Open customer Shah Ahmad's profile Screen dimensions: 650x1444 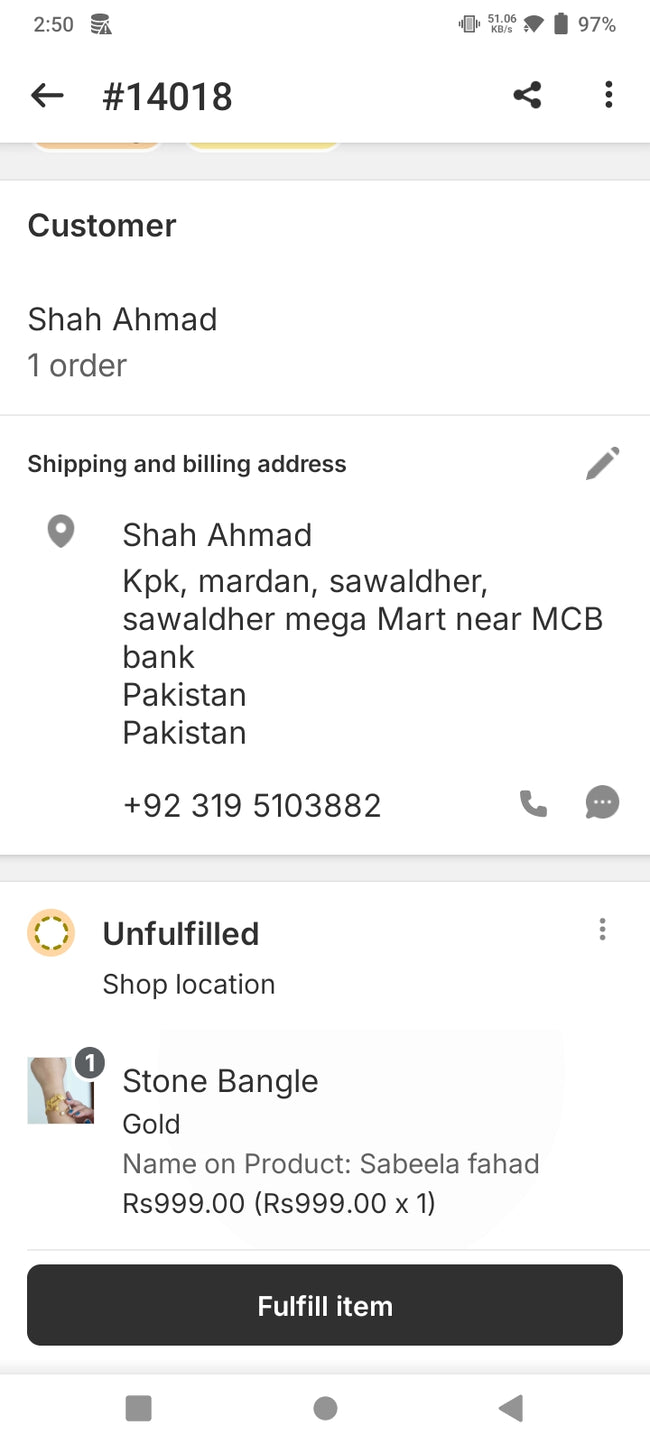click(122, 320)
